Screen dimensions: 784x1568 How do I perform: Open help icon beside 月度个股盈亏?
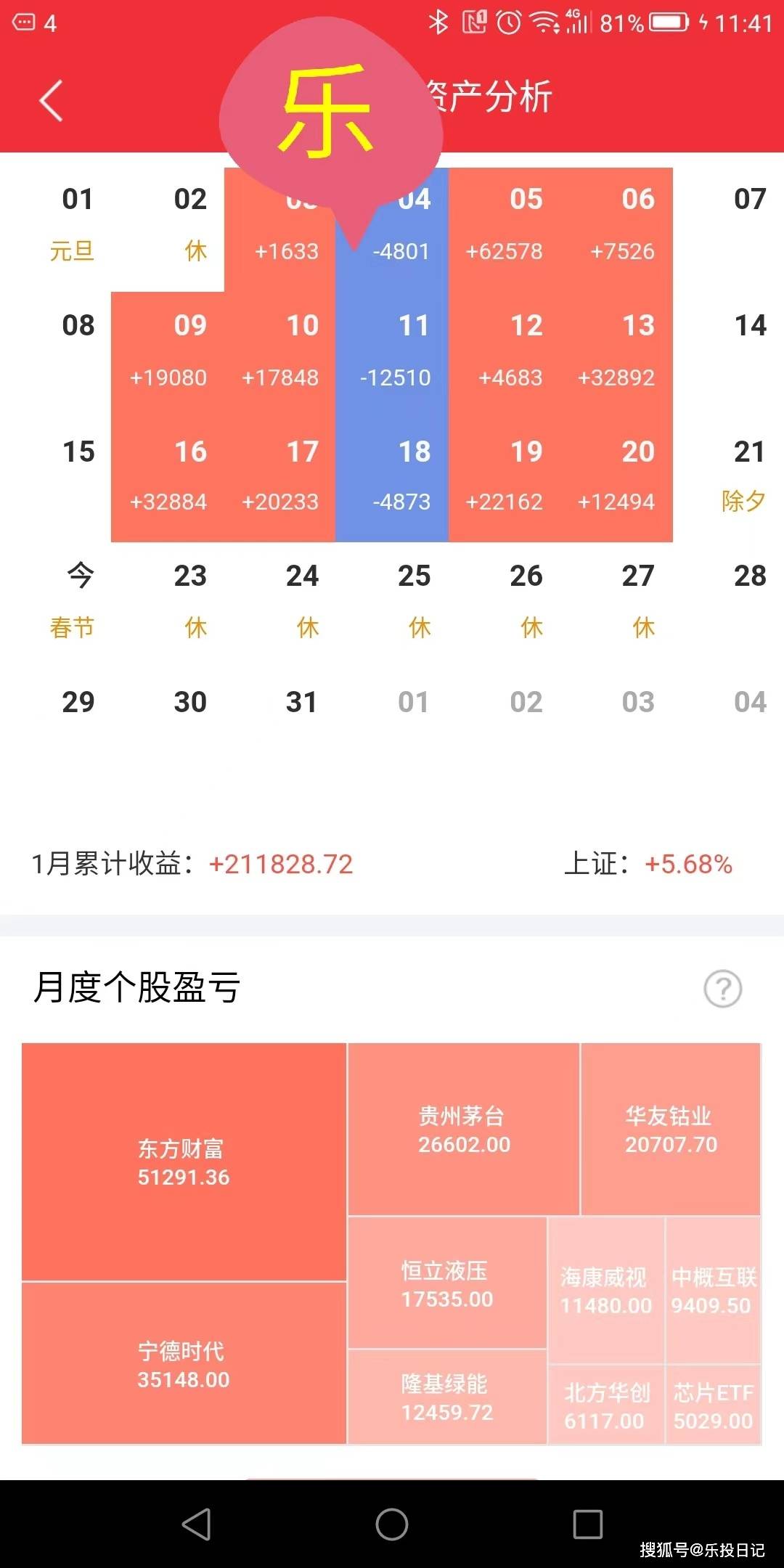pos(723,988)
